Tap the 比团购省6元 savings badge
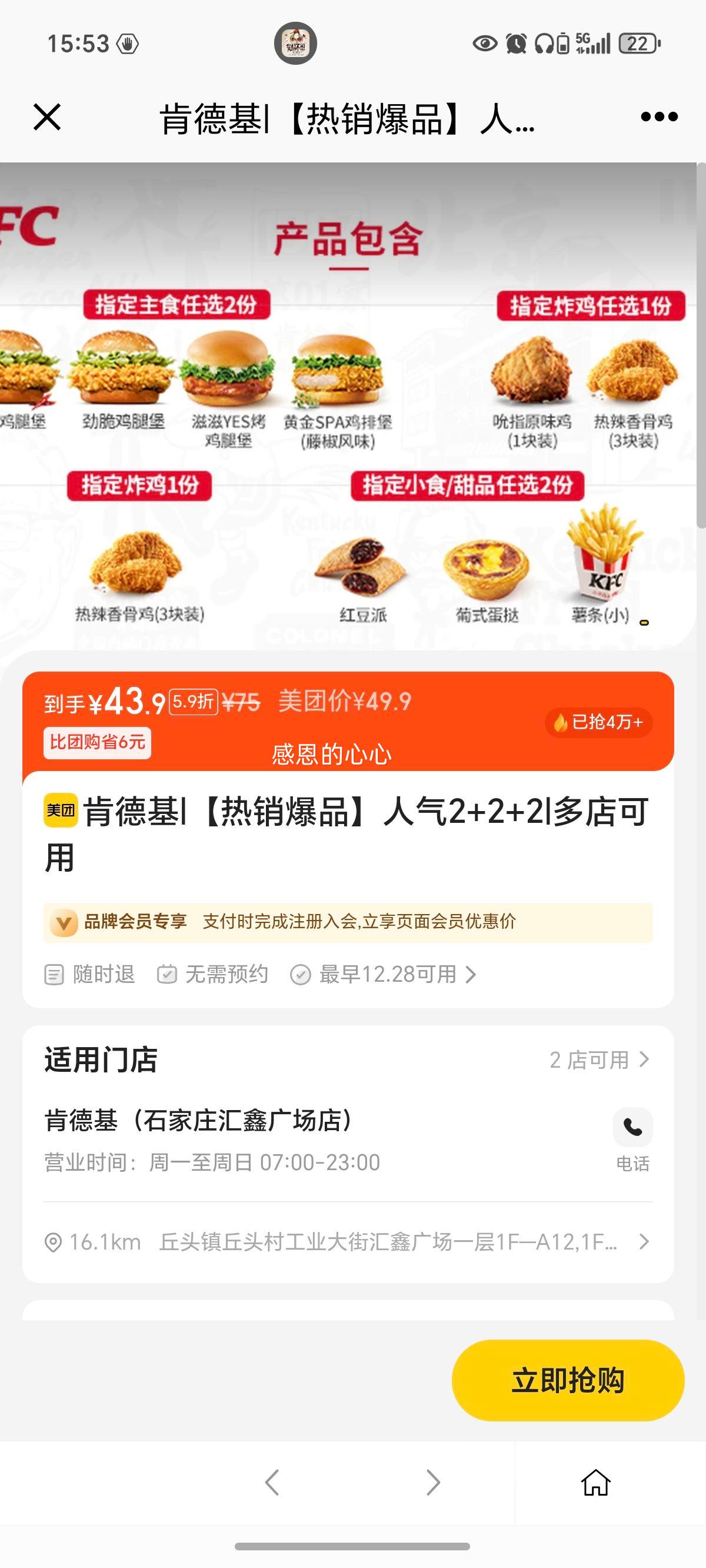Screen dimensions: 706x1568 (x=96, y=742)
